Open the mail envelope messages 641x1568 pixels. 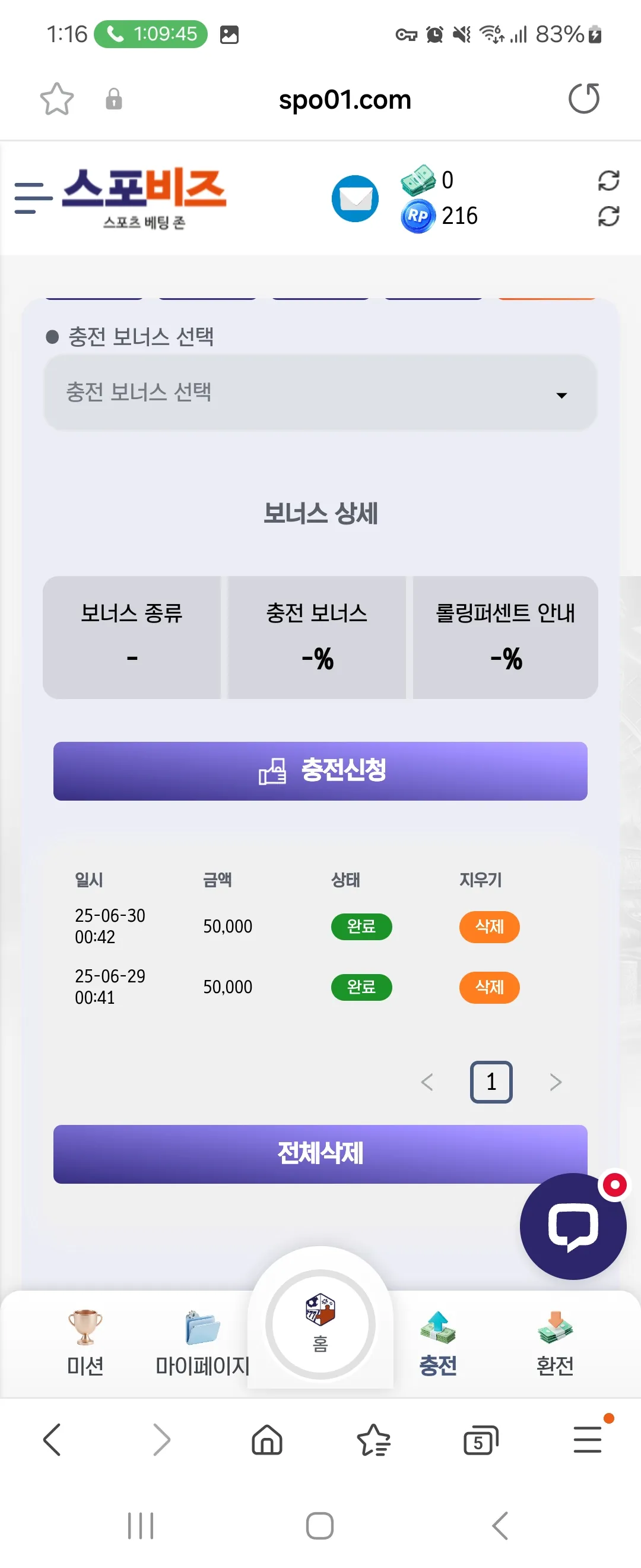(x=355, y=198)
